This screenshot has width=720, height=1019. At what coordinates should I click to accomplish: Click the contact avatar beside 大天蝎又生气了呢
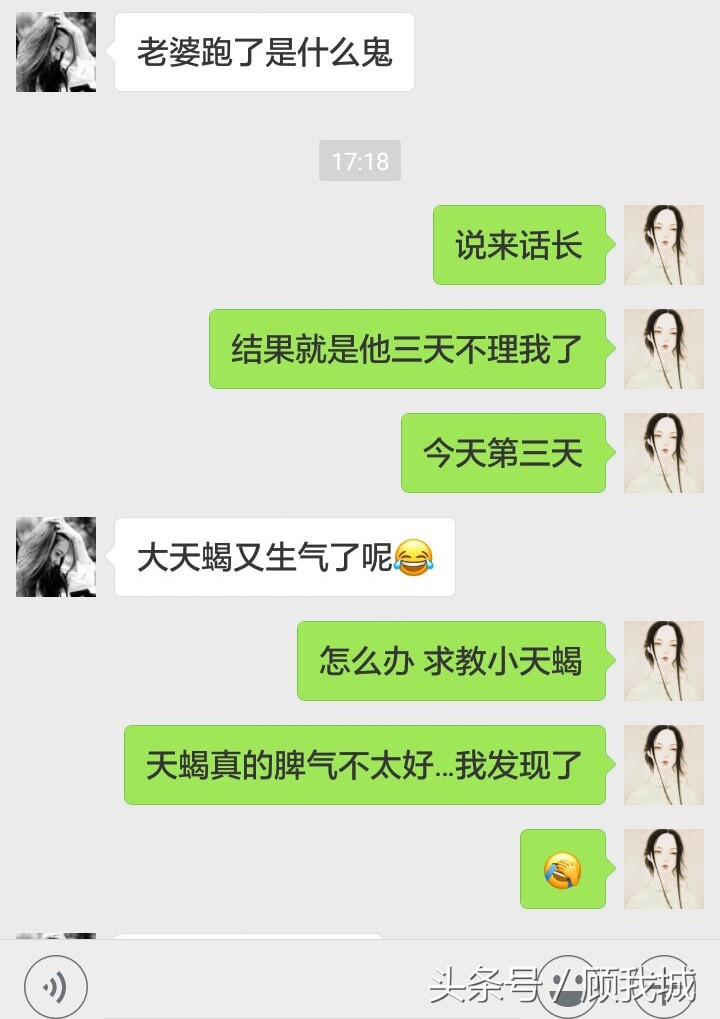pyautogui.click(x=55, y=556)
